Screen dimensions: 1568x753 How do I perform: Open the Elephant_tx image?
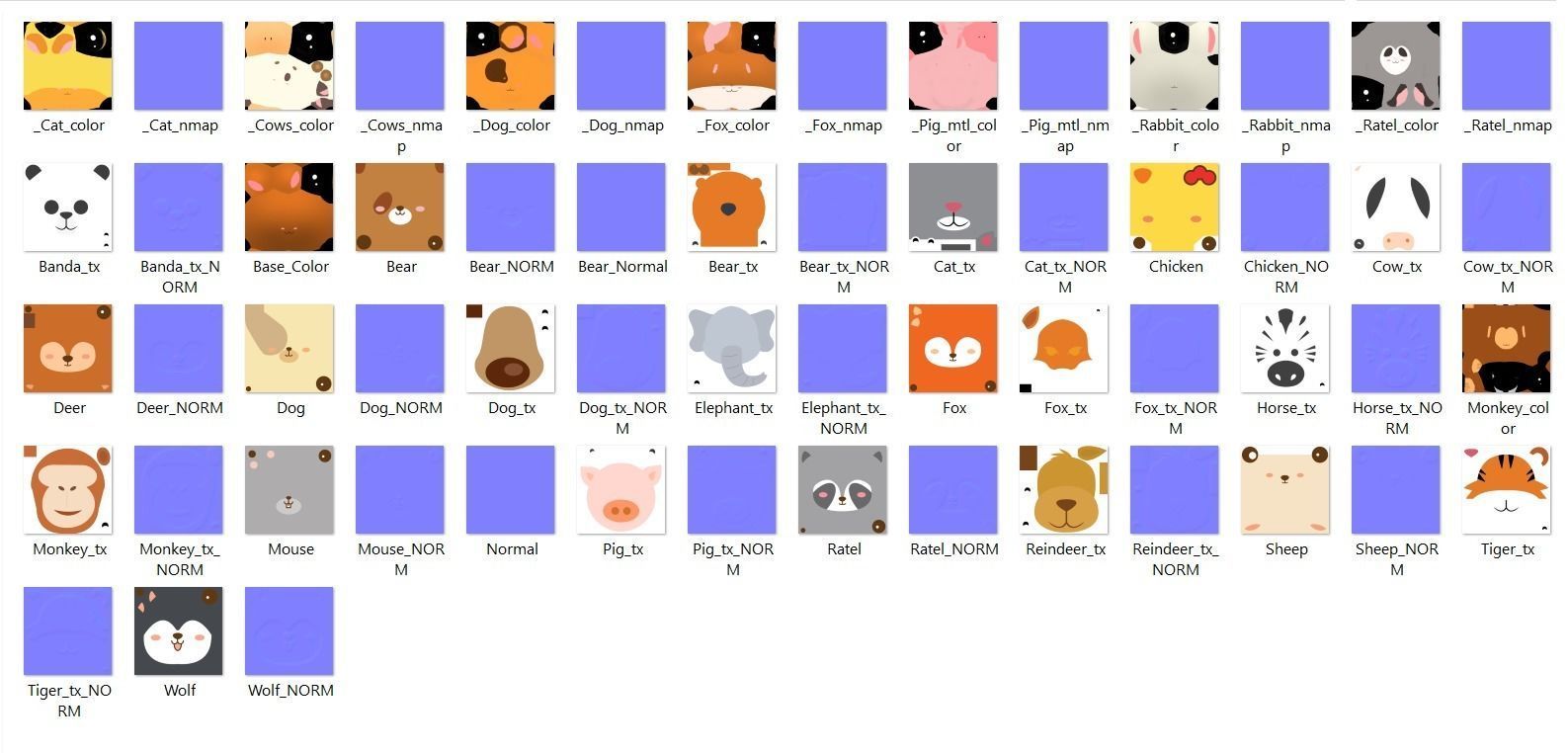point(732,349)
